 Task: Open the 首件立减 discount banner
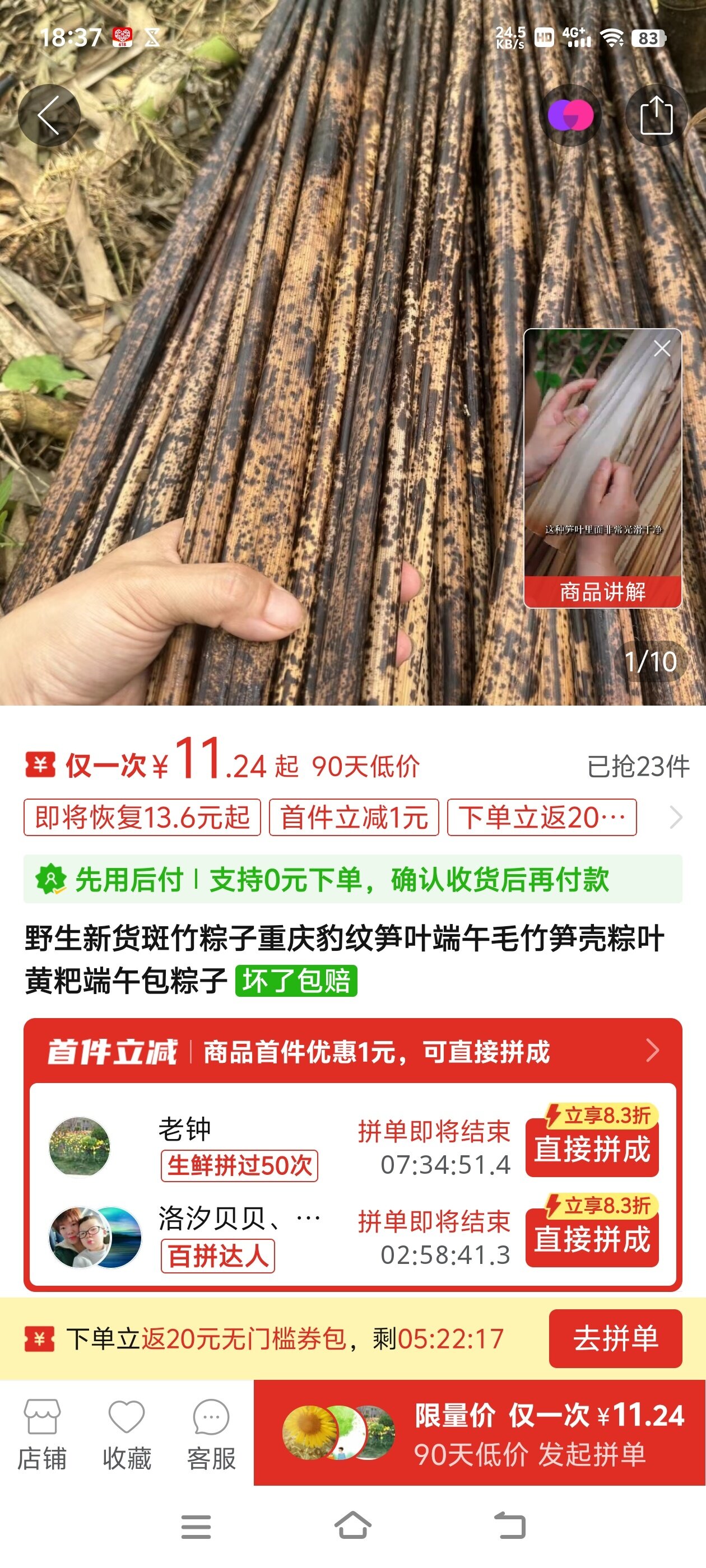point(352,1051)
